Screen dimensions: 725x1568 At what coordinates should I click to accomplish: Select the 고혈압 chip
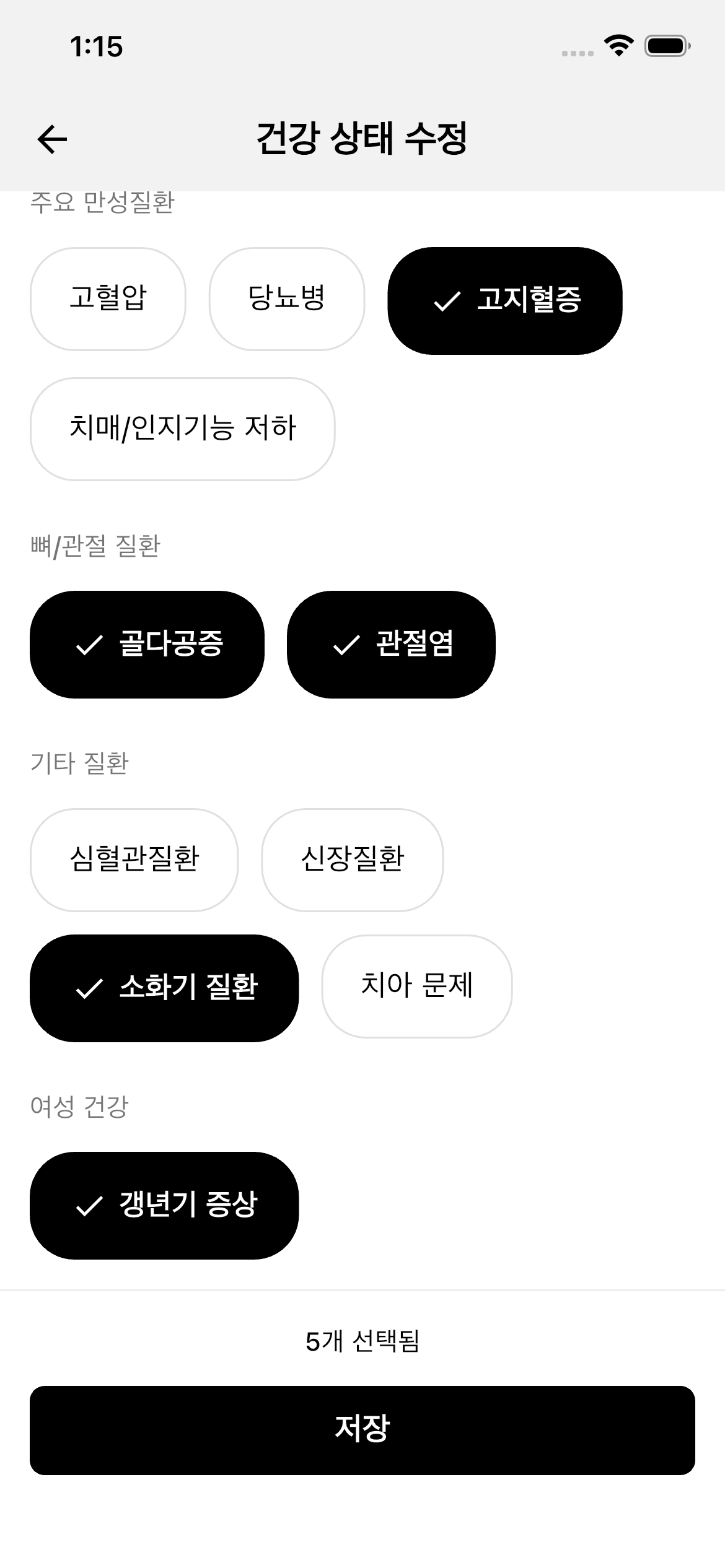coord(108,299)
